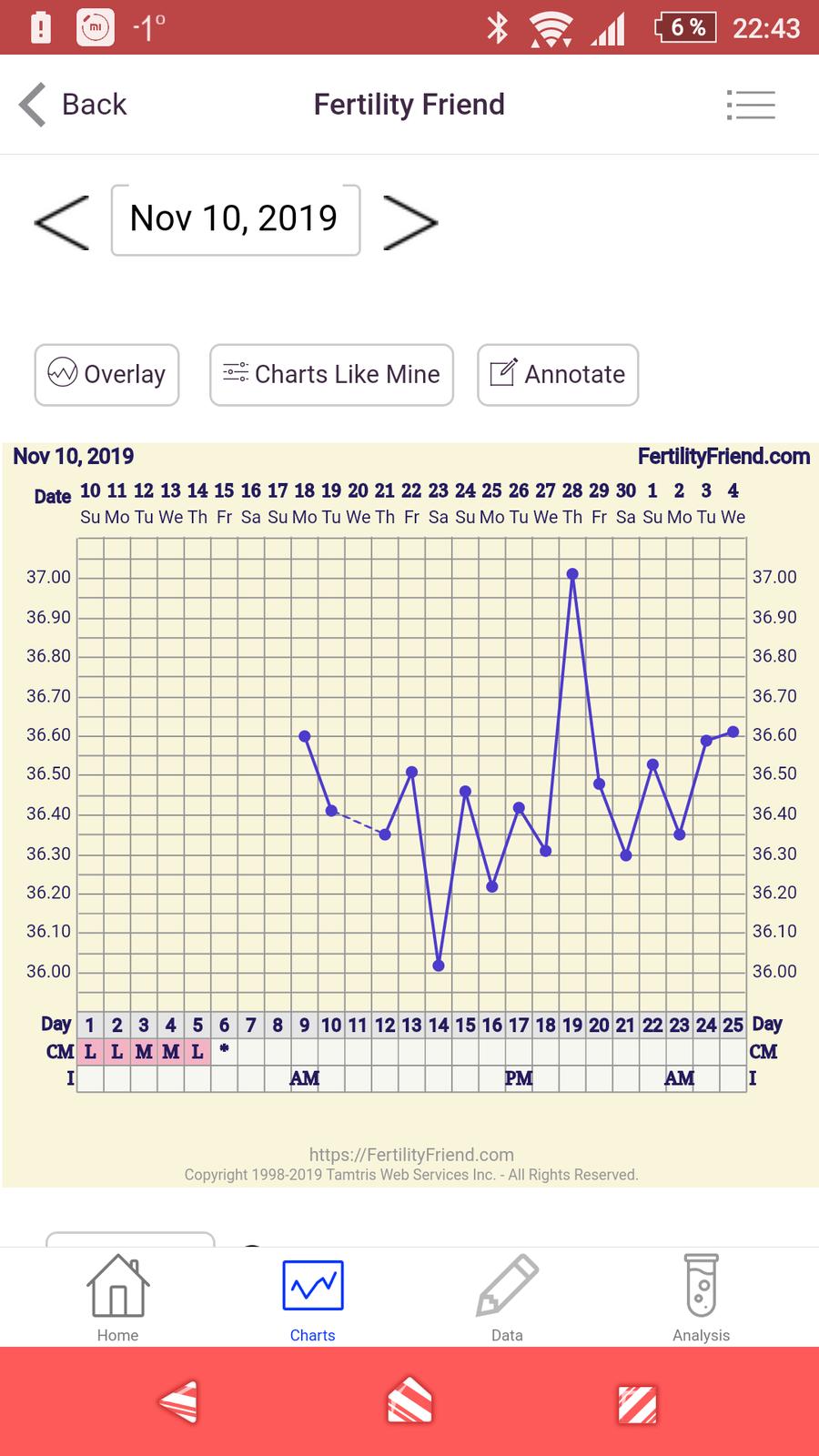Go back using the Back arrow
This screenshot has height=1456, width=819.
(73, 105)
